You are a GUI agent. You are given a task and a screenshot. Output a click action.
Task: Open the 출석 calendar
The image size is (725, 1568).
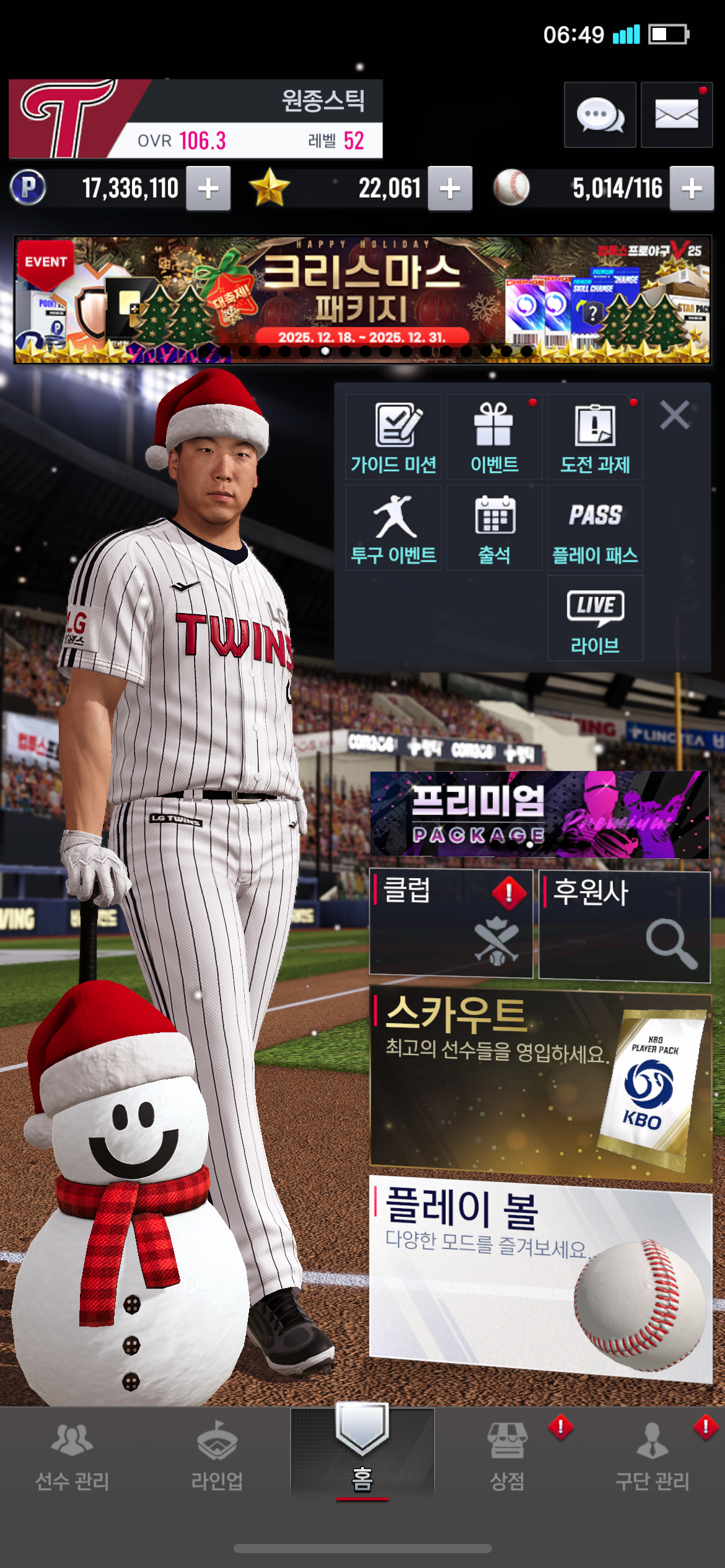coord(494,528)
